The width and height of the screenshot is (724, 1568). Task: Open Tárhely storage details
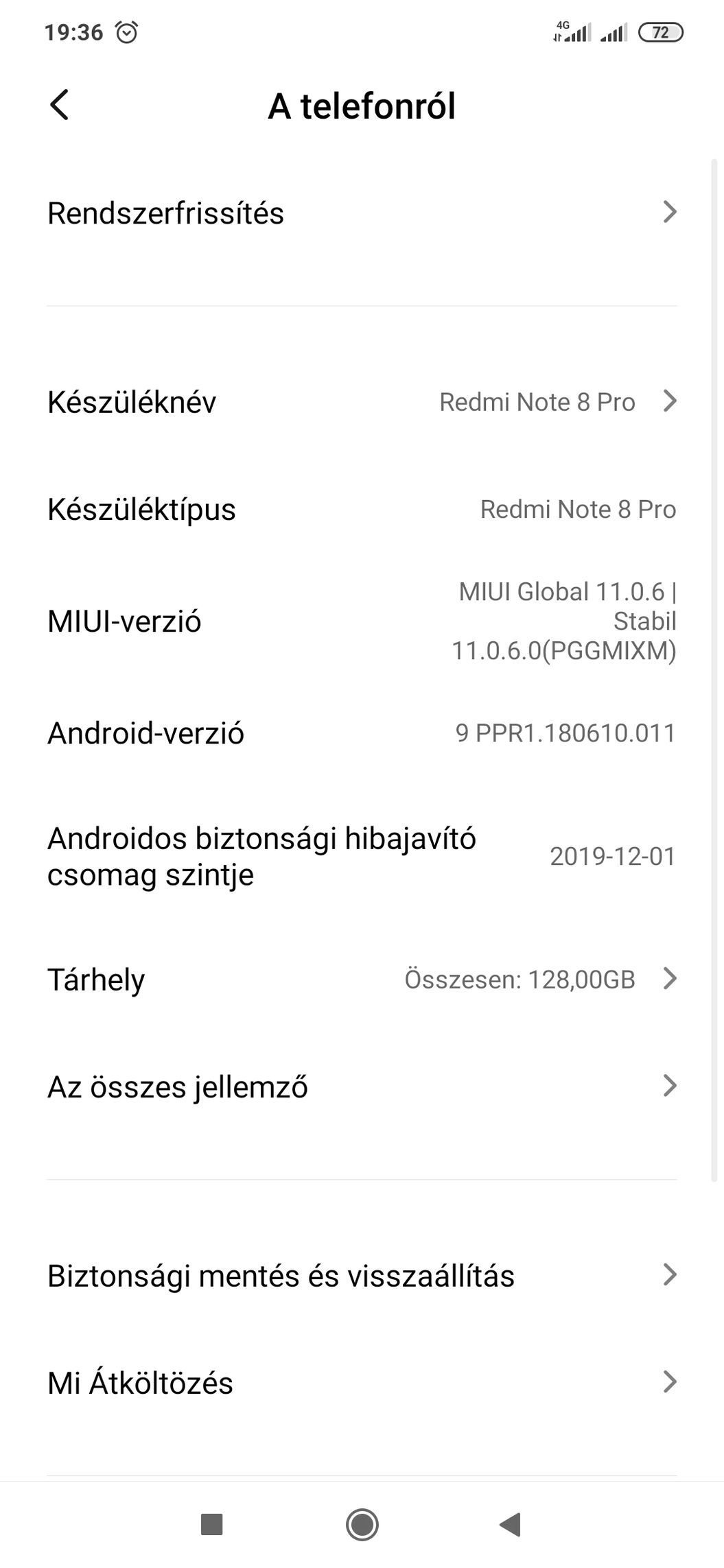tap(362, 979)
